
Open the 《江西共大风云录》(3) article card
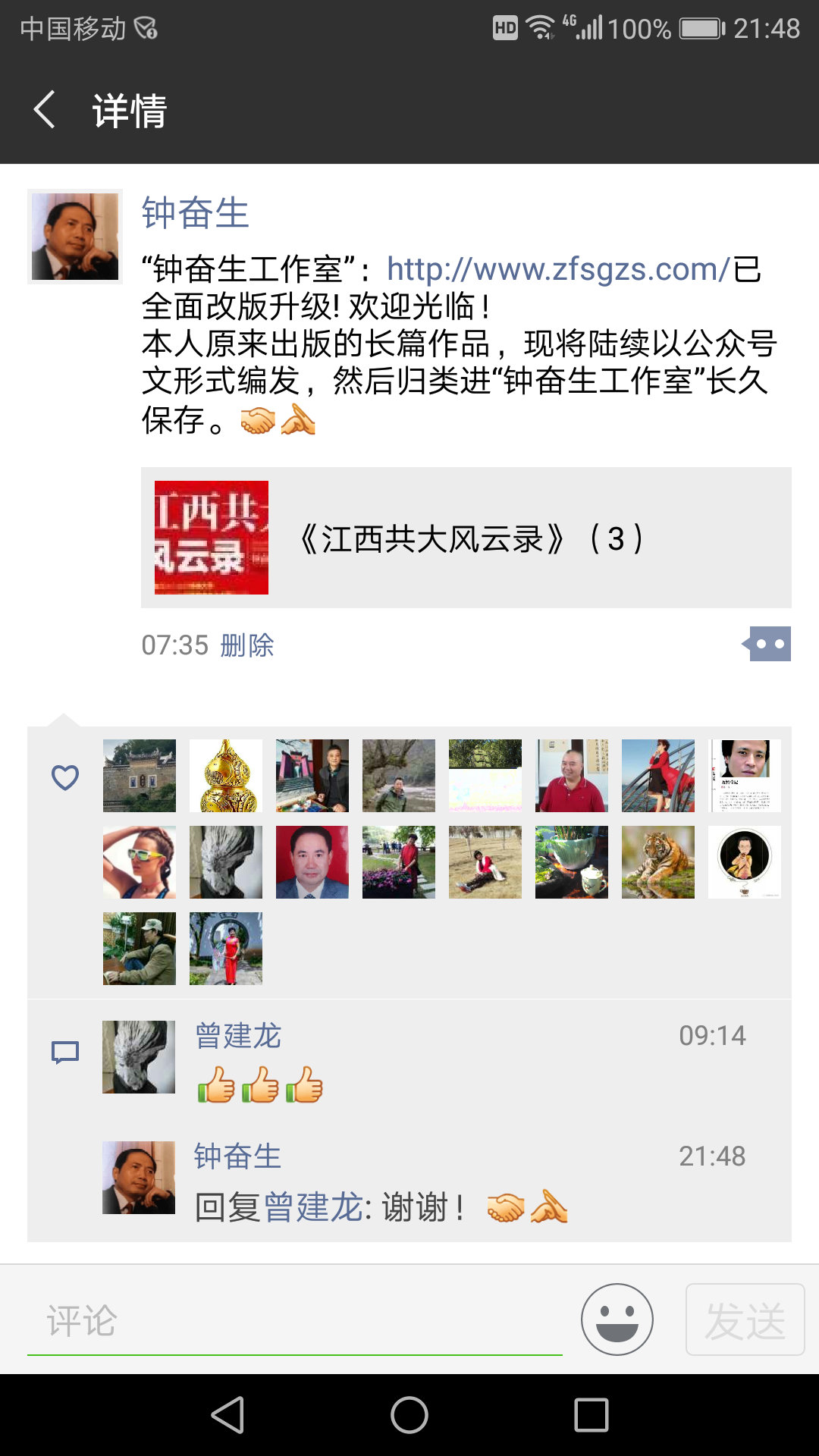(466, 538)
